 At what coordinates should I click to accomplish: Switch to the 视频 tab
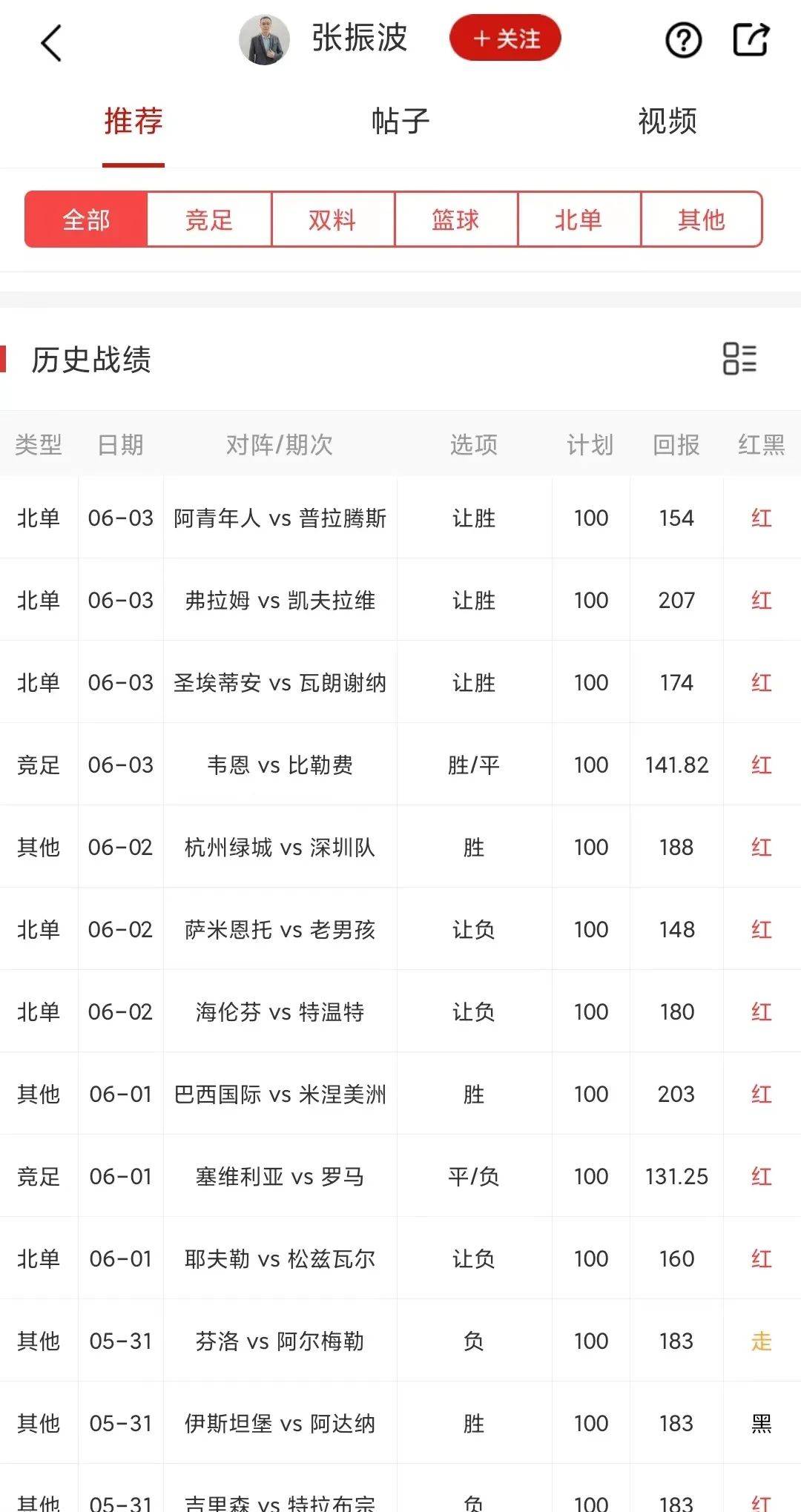(x=667, y=121)
